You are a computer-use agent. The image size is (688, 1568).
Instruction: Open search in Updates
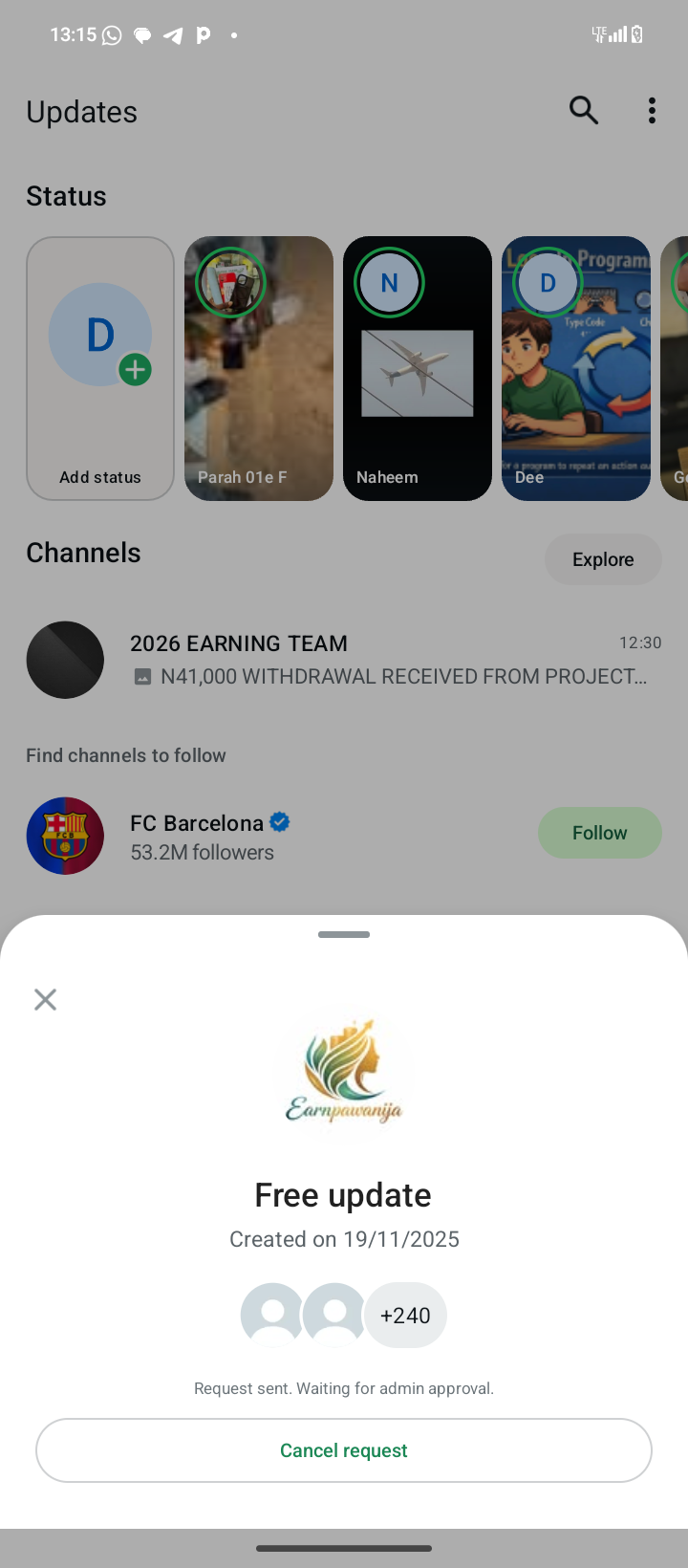(583, 111)
